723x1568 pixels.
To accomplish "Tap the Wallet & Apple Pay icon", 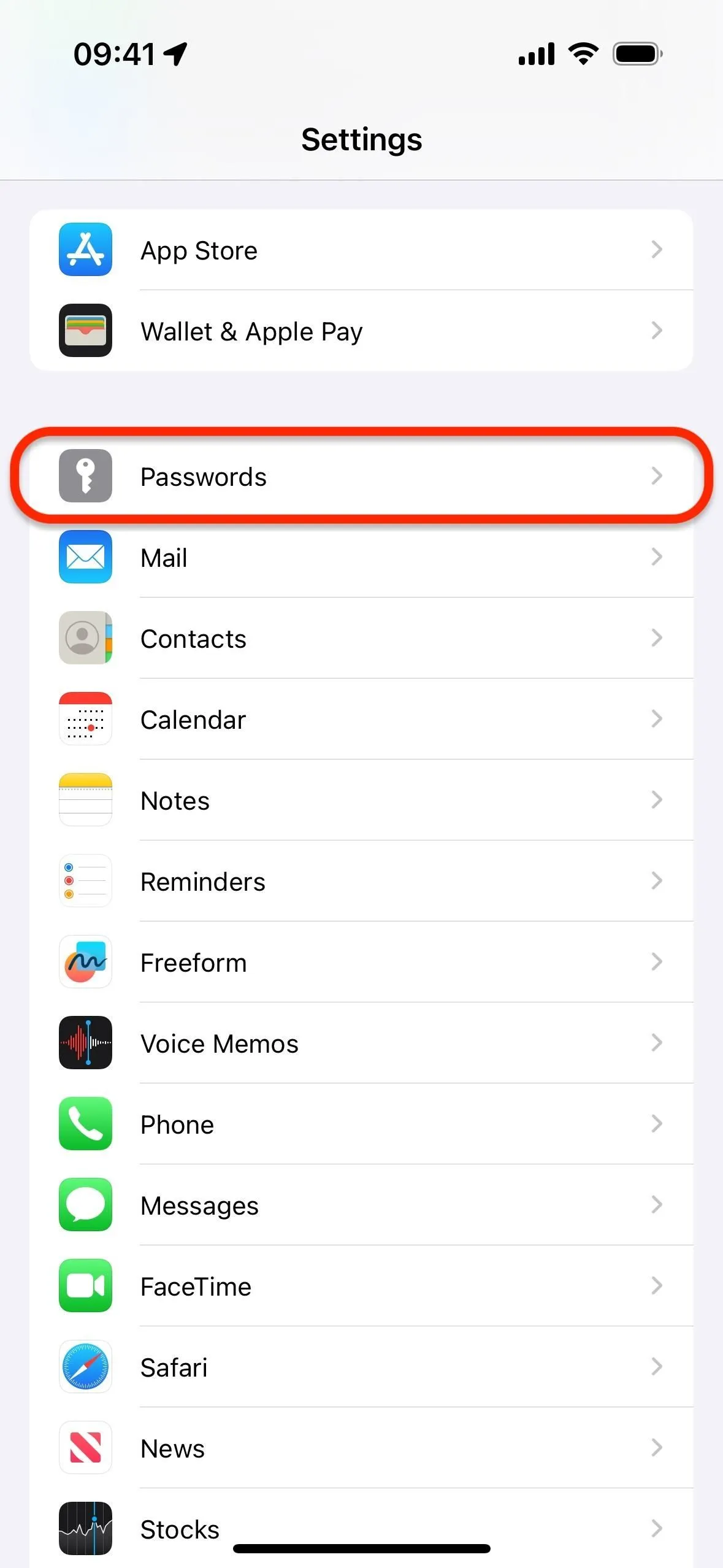I will pyautogui.click(x=85, y=331).
